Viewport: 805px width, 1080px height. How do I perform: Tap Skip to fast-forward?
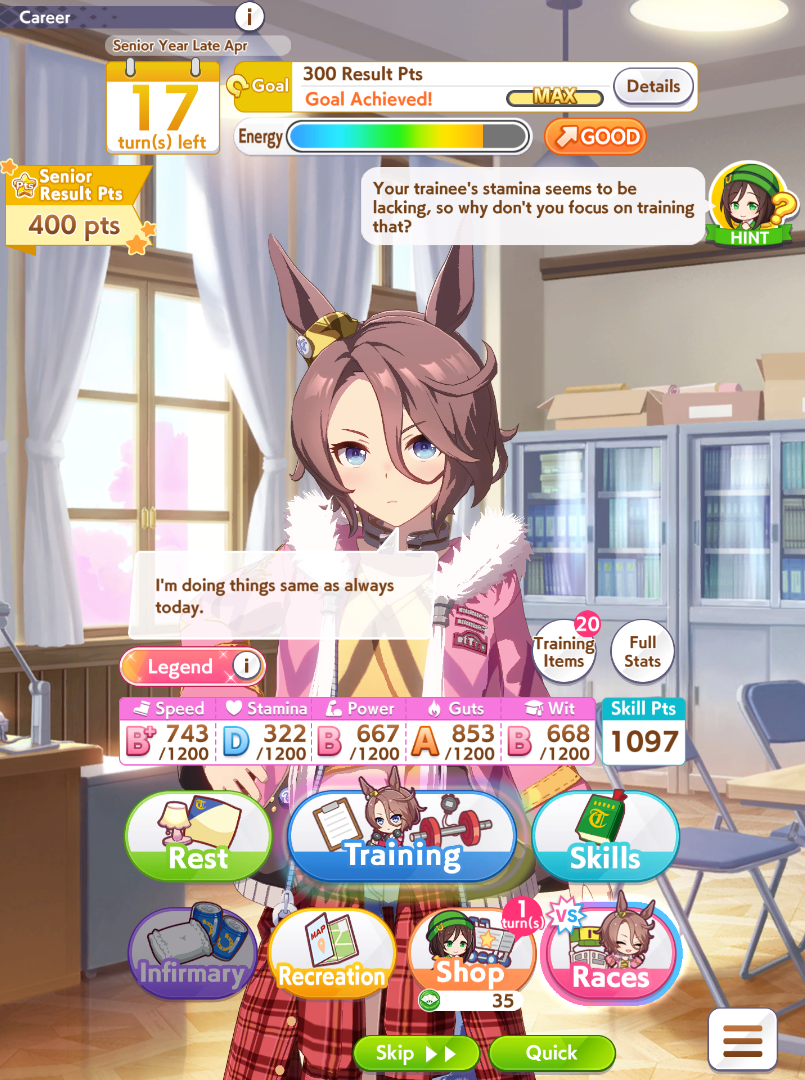coord(416,1053)
